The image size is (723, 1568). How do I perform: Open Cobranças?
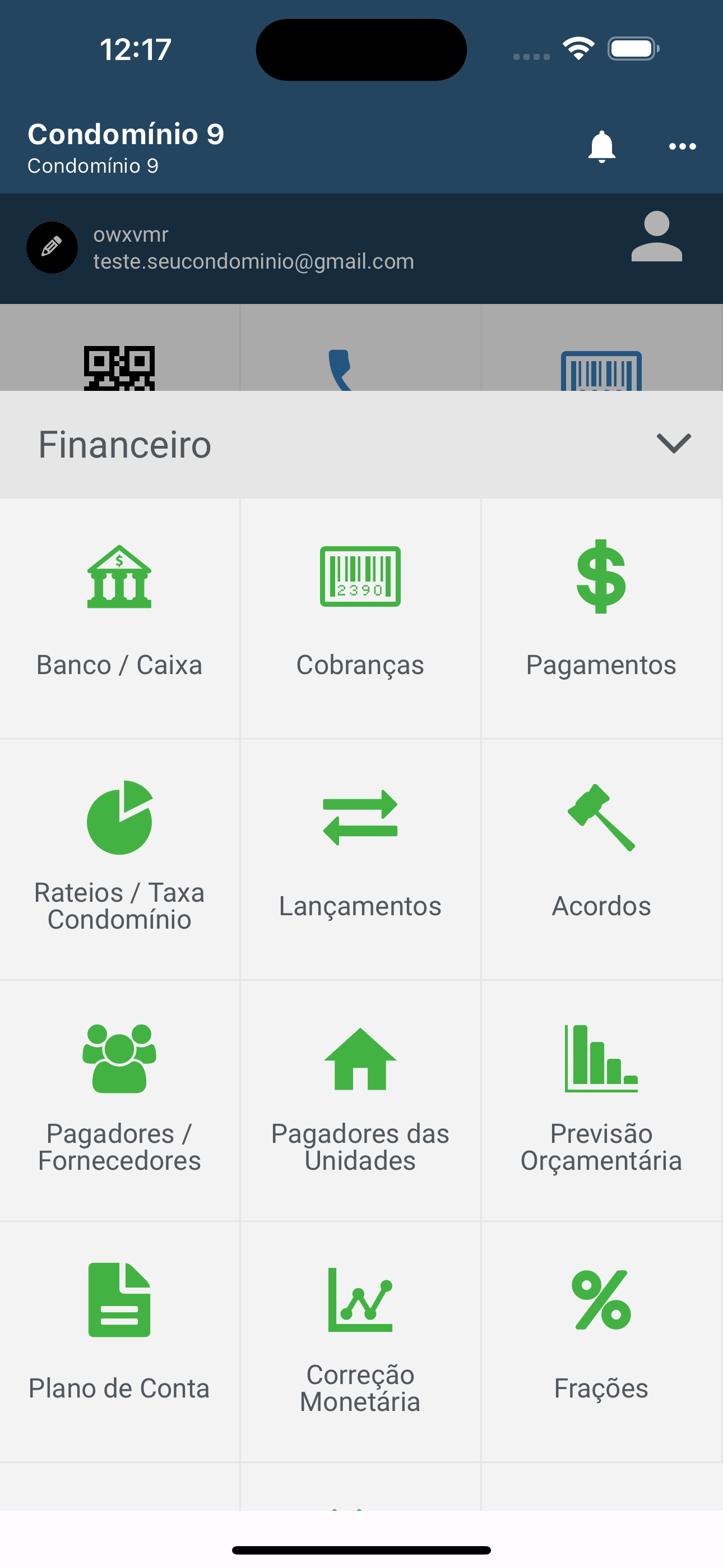[x=360, y=618]
